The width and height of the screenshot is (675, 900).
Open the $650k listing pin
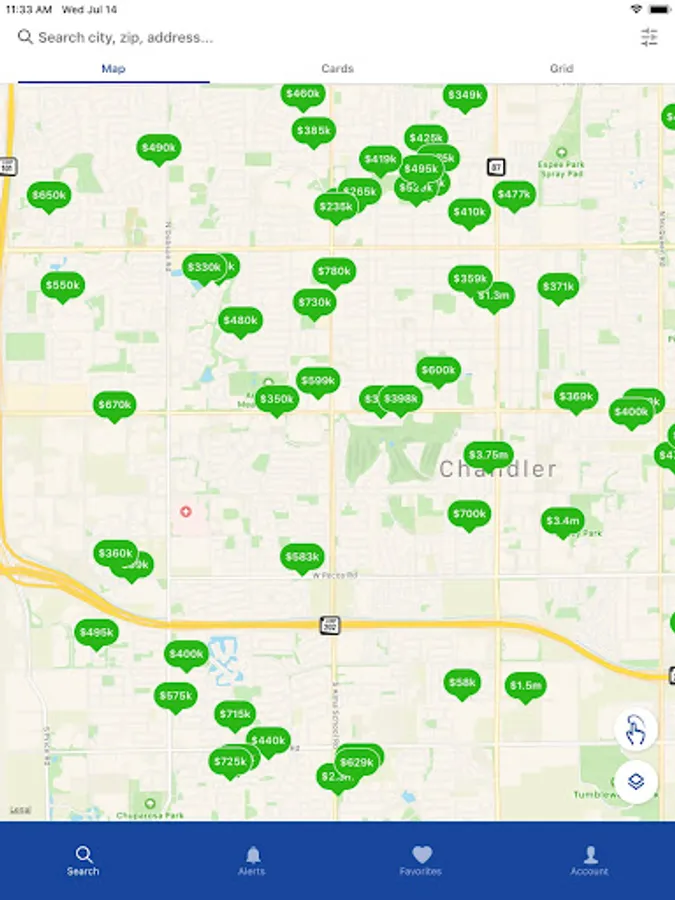click(x=49, y=196)
